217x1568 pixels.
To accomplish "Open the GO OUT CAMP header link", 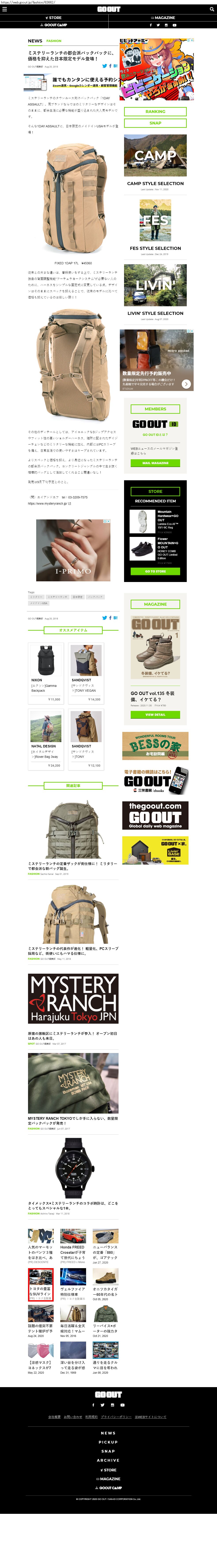I will click(x=54, y=25).
